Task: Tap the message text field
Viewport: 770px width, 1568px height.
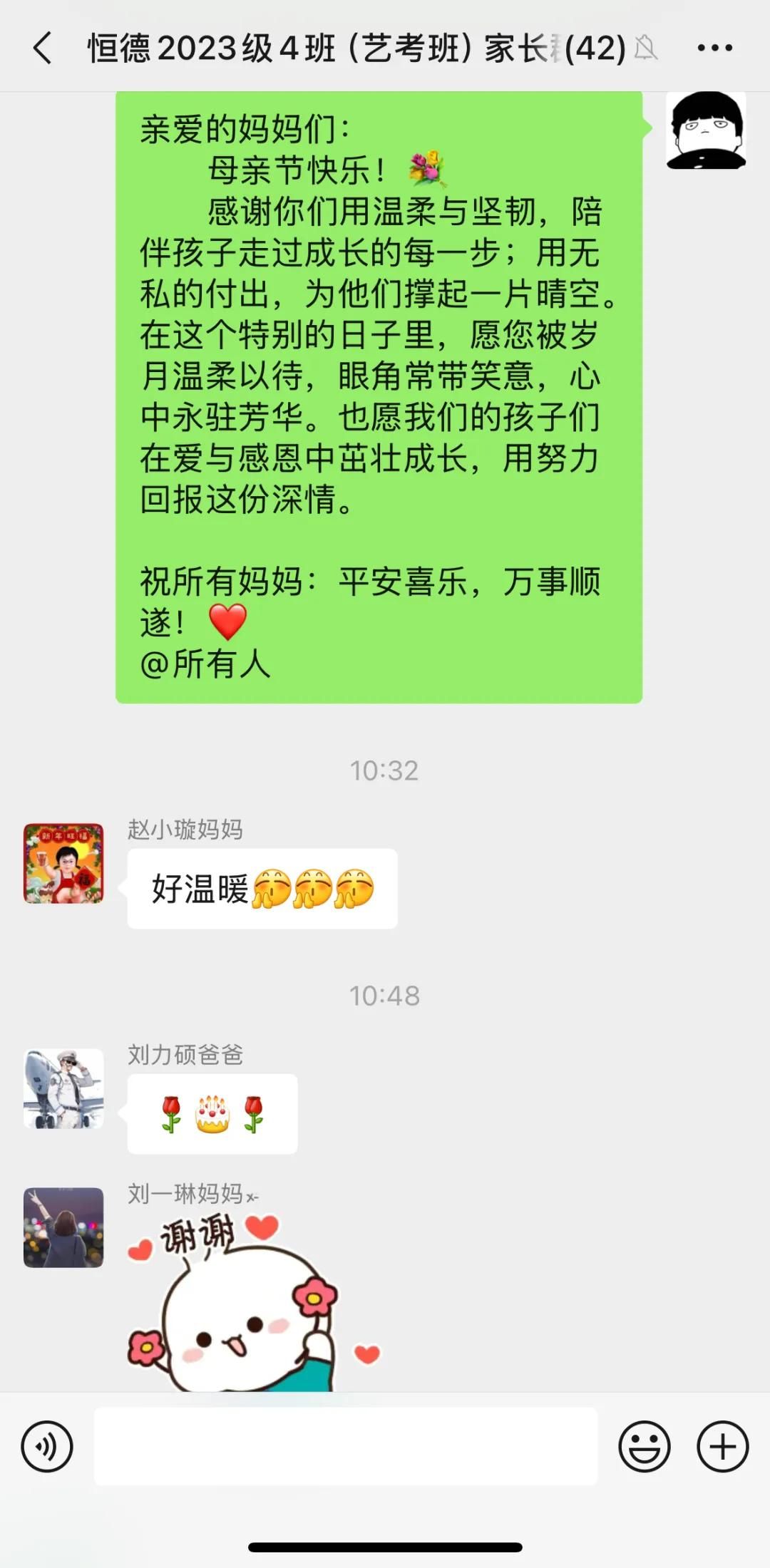Action: 346,1446
